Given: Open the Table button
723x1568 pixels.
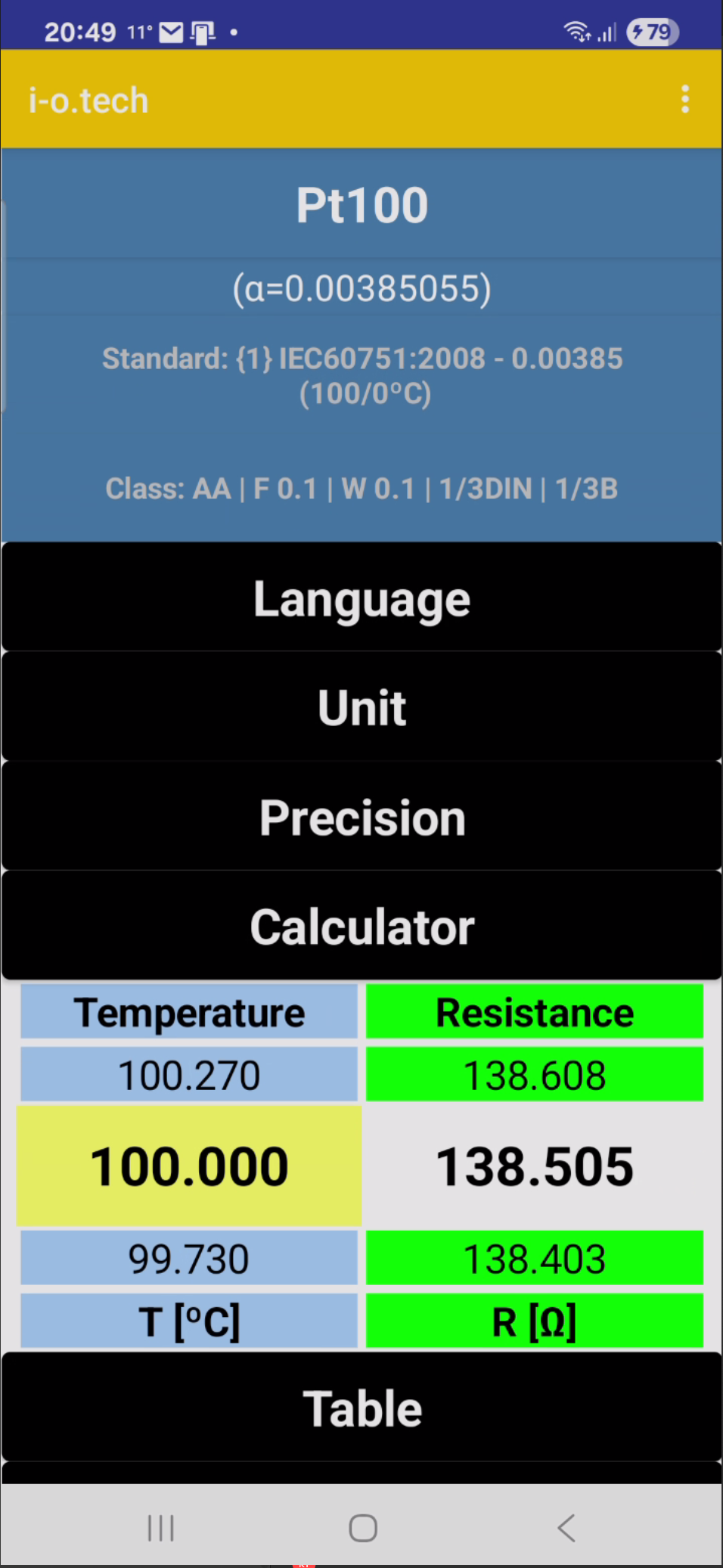Looking at the screenshot, I should pyautogui.click(x=361, y=1408).
